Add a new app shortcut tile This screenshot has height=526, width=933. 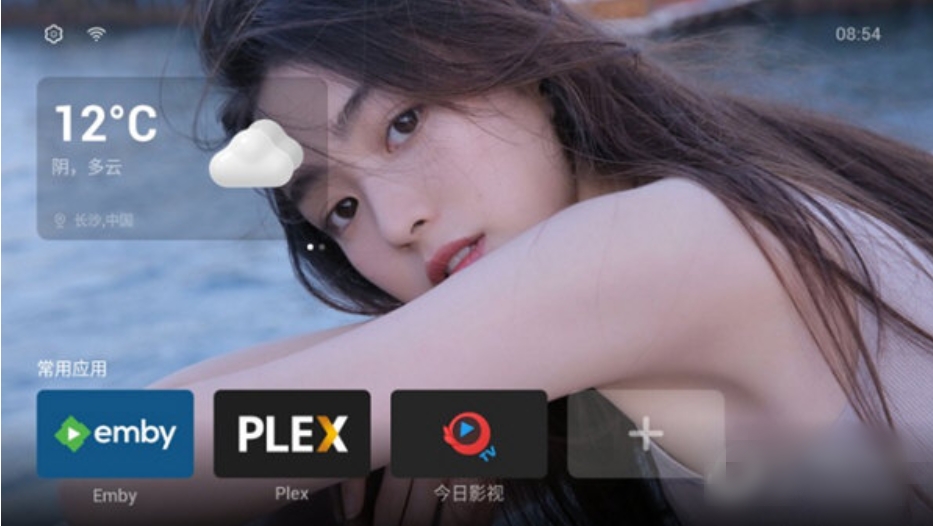[x=645, y=434]
